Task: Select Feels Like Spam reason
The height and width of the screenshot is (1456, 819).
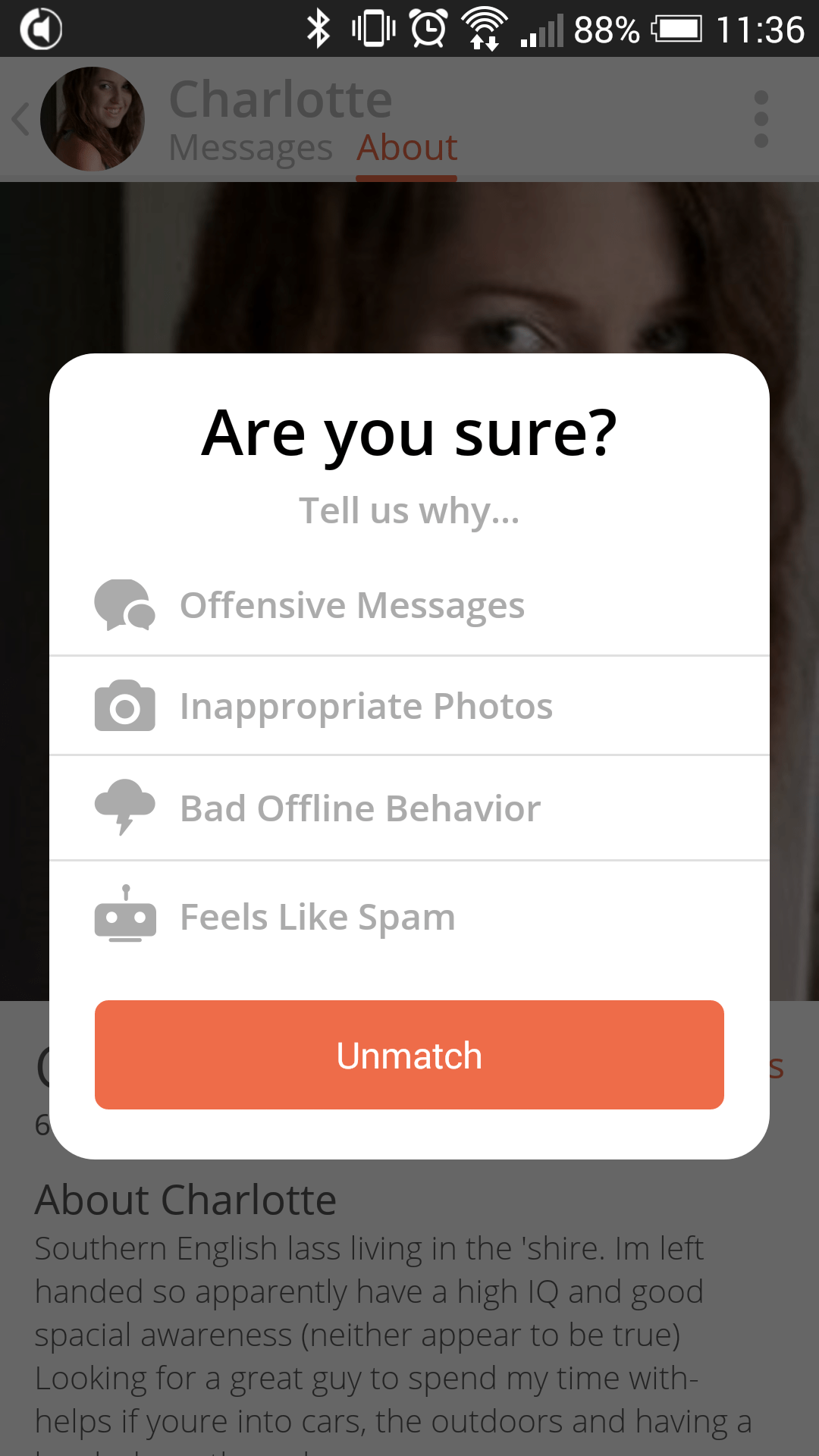Action: [317, 917]
